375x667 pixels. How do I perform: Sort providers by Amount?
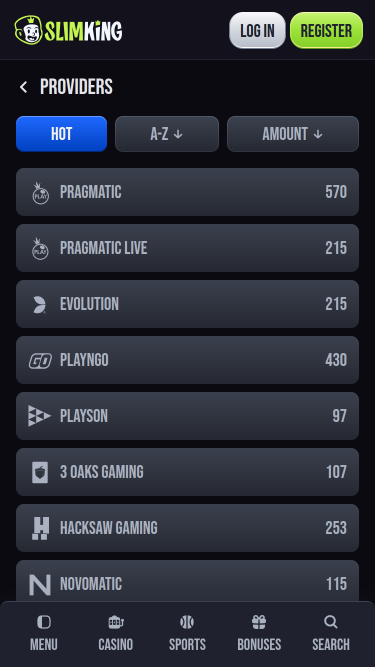[x=293, y=134]
